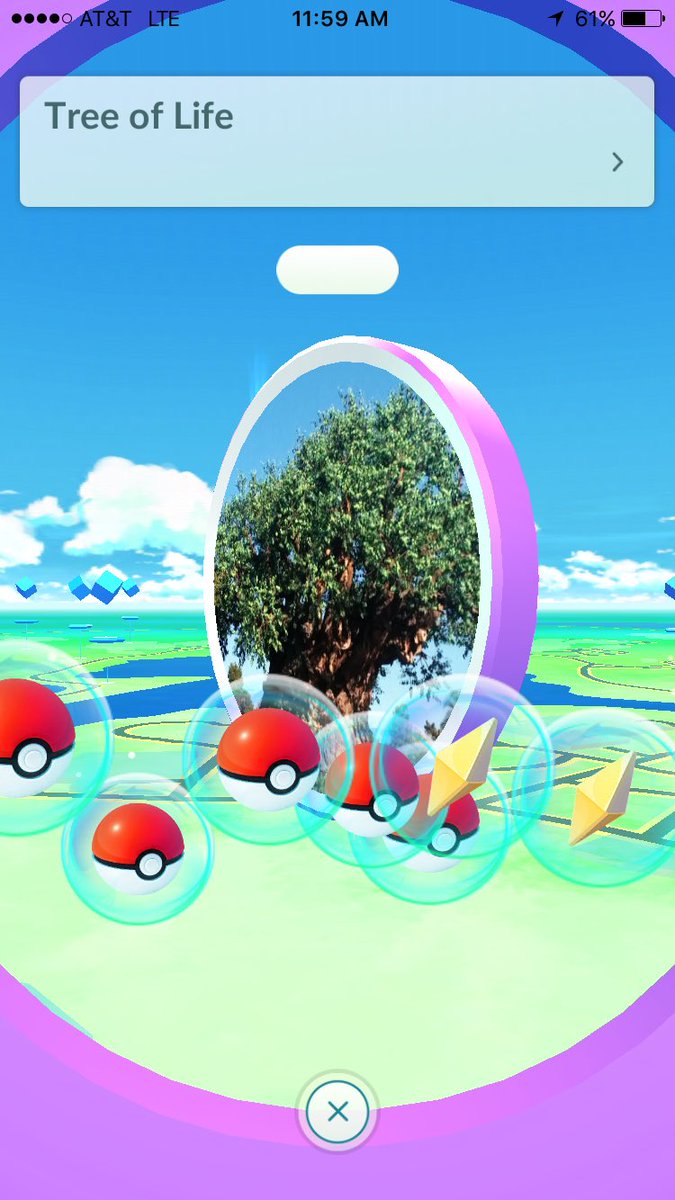Collect the yellow Revive bubble at right edge
Image resolution: width=675 pixels, height=1200 pixels.
click(x=602, y=799)
